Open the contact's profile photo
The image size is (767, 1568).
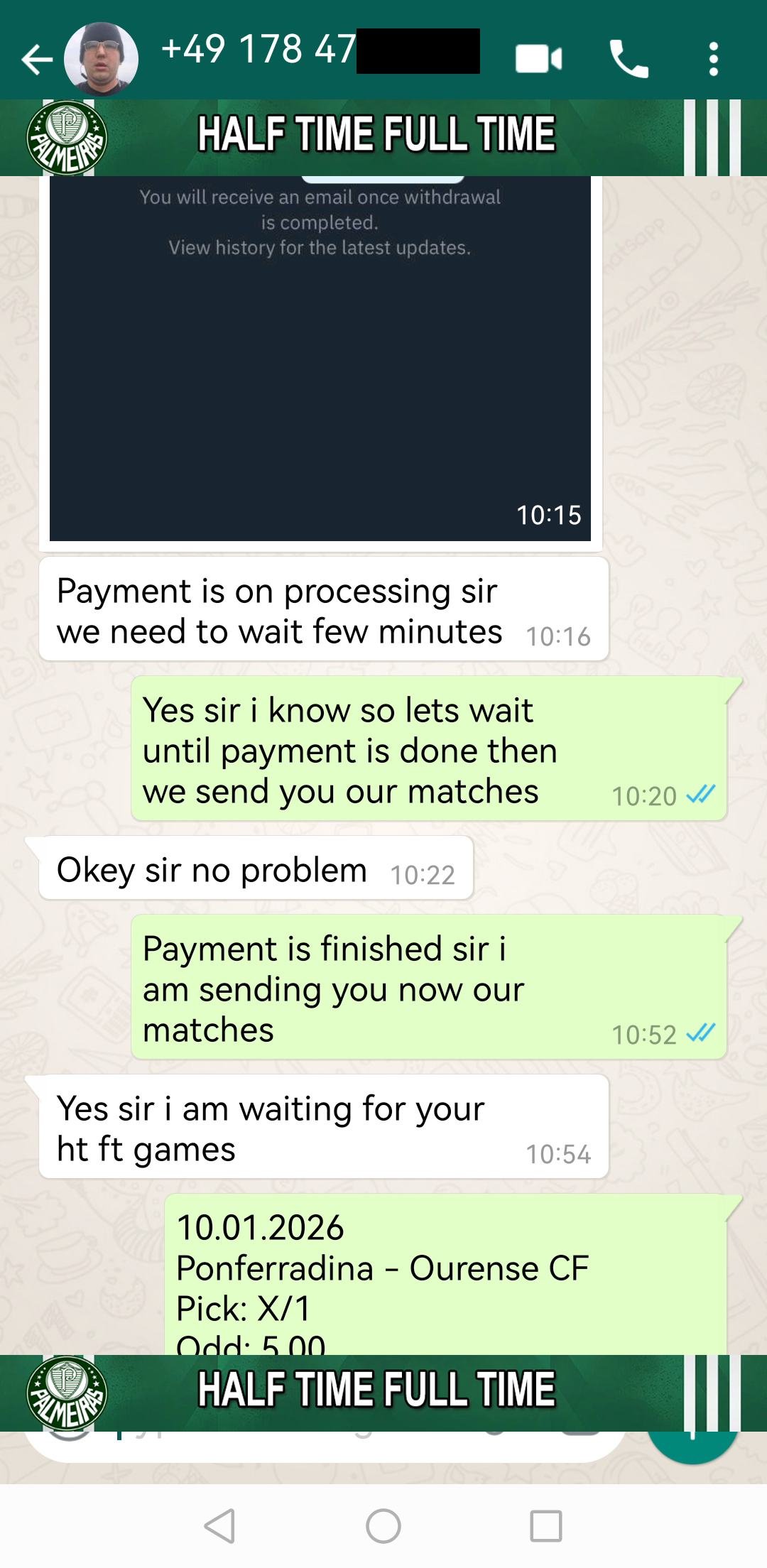click(x=101, y=60)
